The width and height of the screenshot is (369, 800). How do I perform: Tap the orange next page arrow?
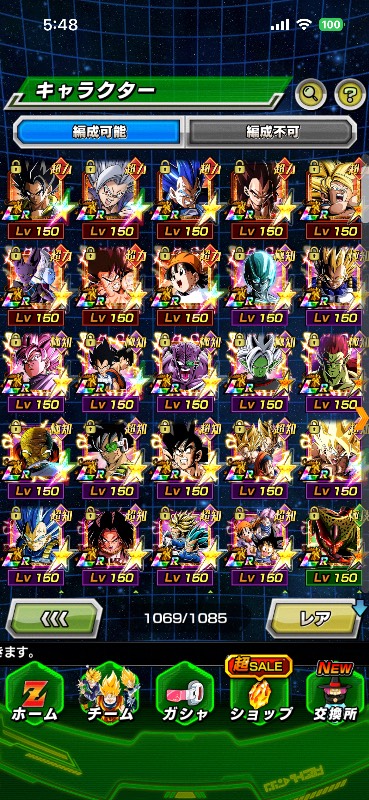[x=362, y=418]
